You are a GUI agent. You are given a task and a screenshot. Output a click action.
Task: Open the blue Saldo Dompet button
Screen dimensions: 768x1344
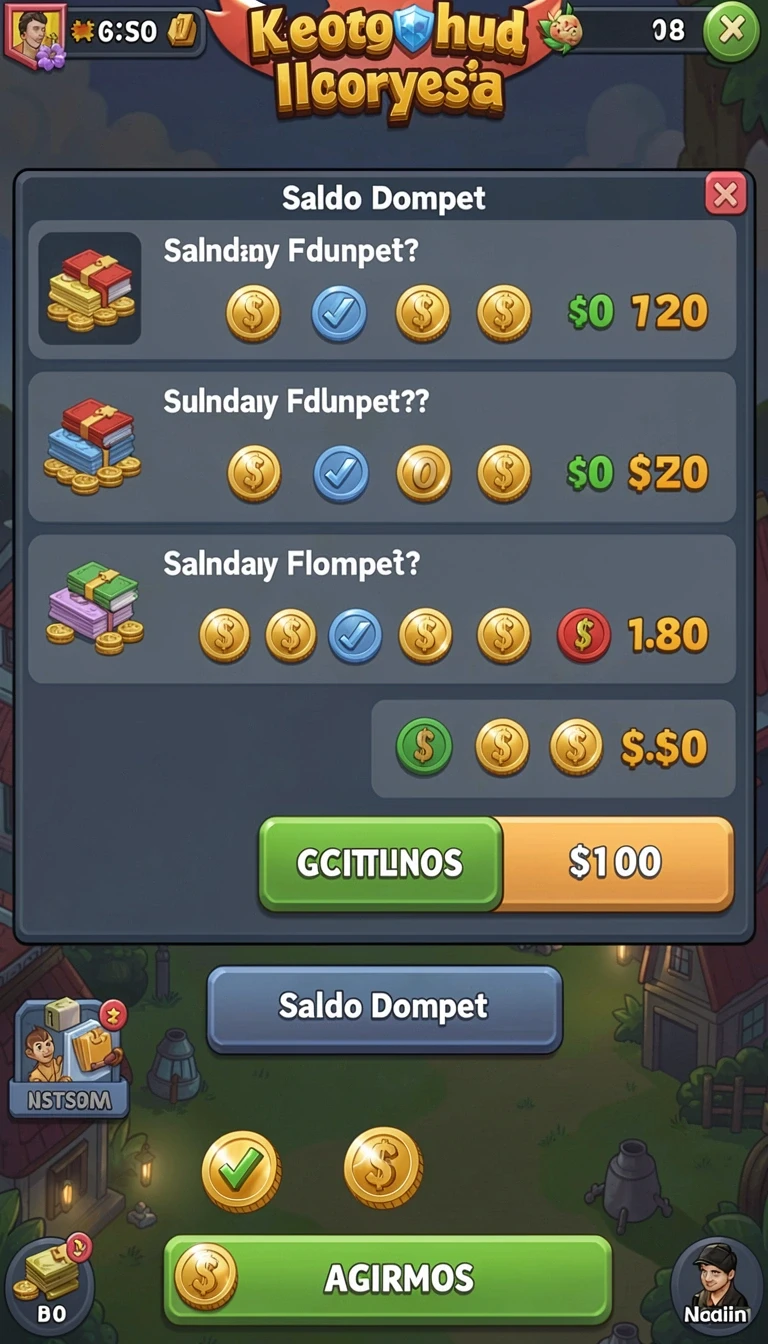point(384,1007)
